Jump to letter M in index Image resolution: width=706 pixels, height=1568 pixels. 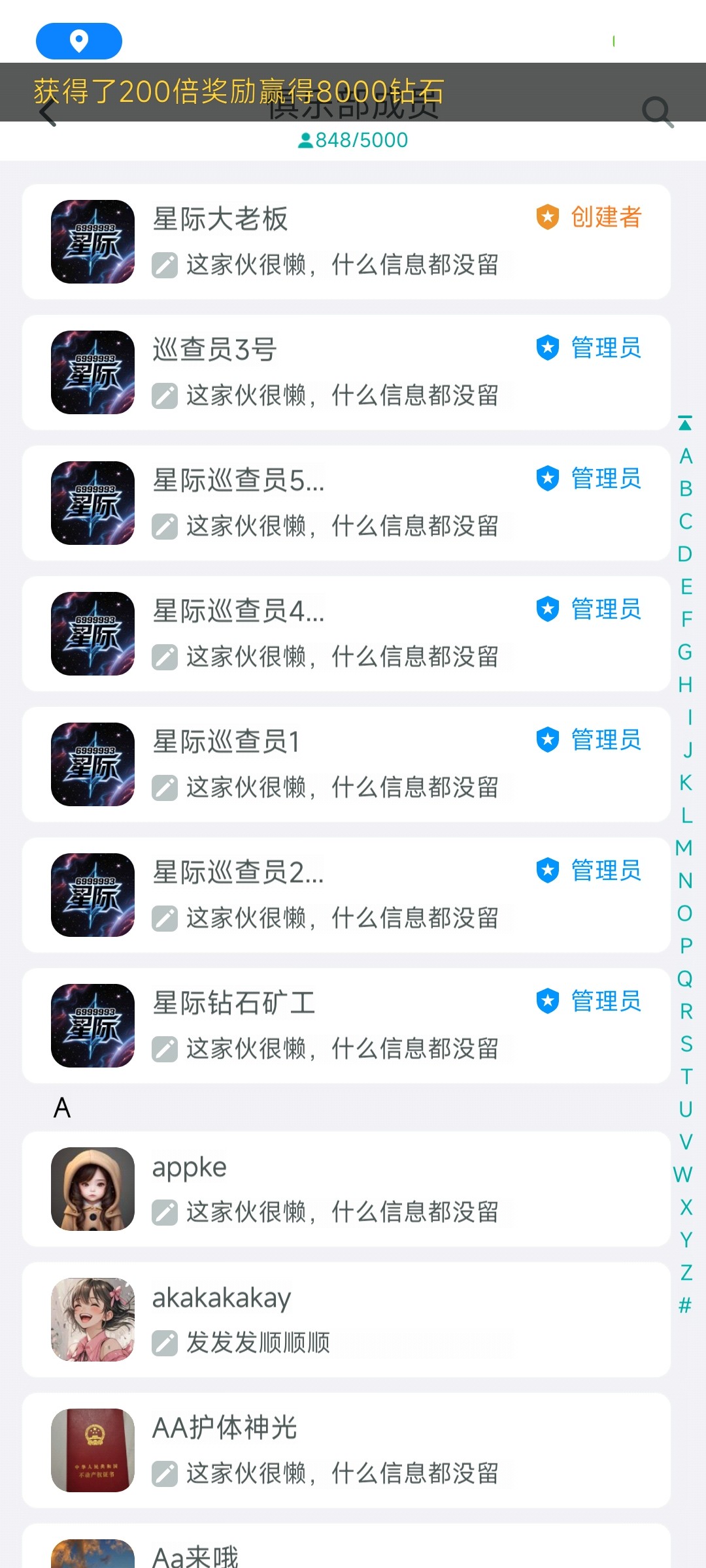click(684, 848)
